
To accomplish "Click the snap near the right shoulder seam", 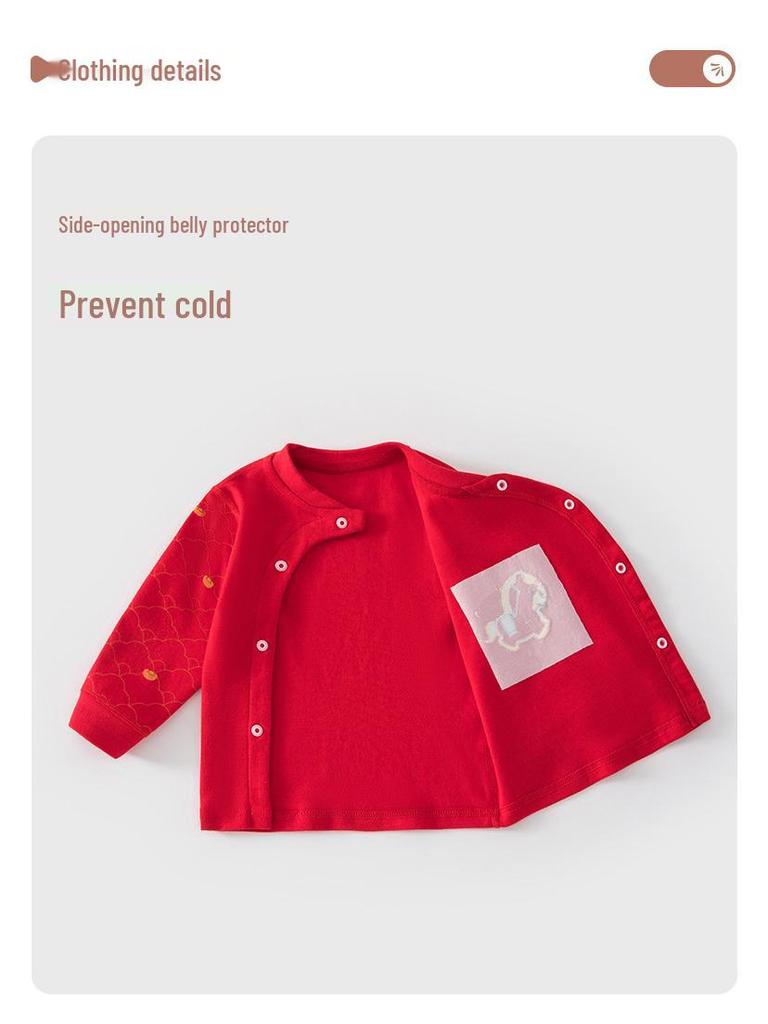I will pos(502,485).
